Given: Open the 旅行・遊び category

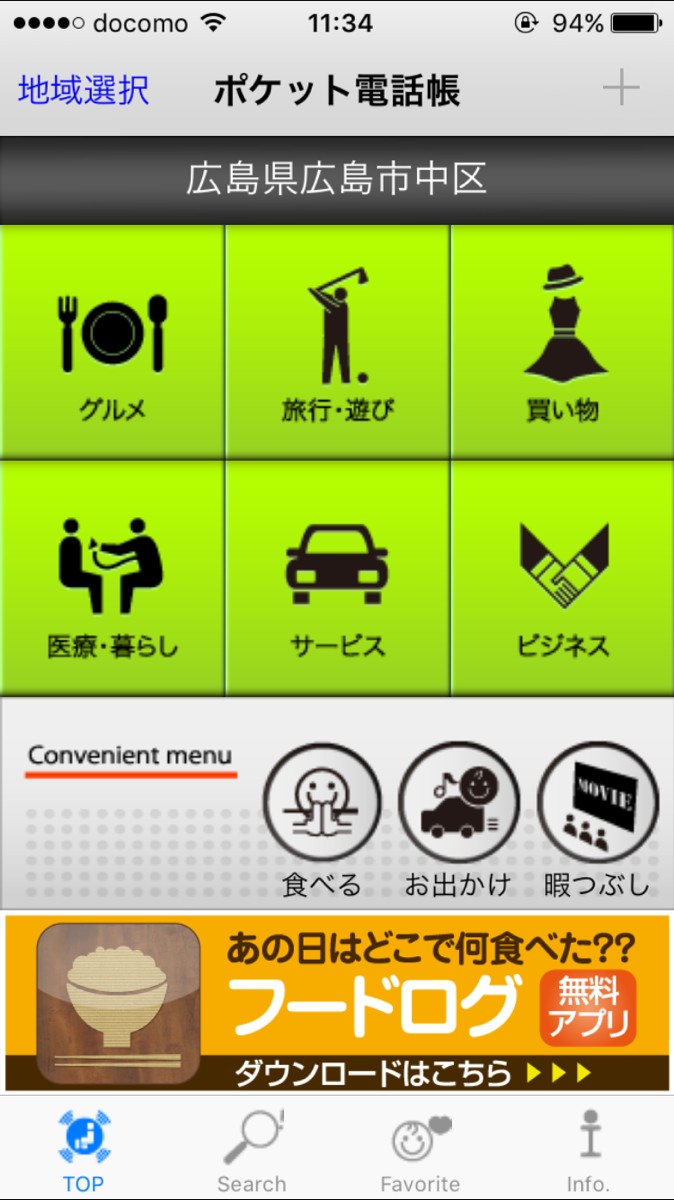Looking at the screenshot, I should [337, 342].
